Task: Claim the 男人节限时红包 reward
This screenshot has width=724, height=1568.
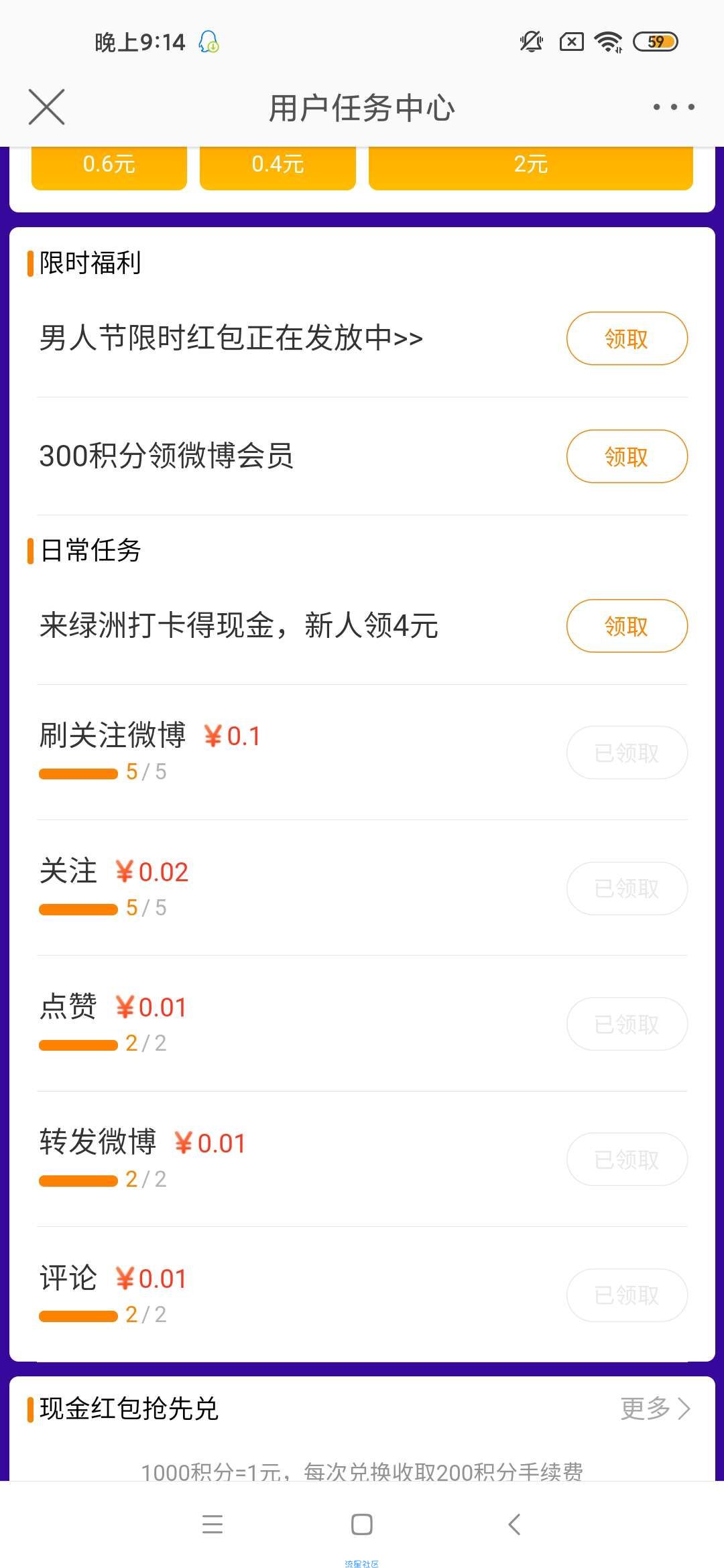Action: click(627, 338)
